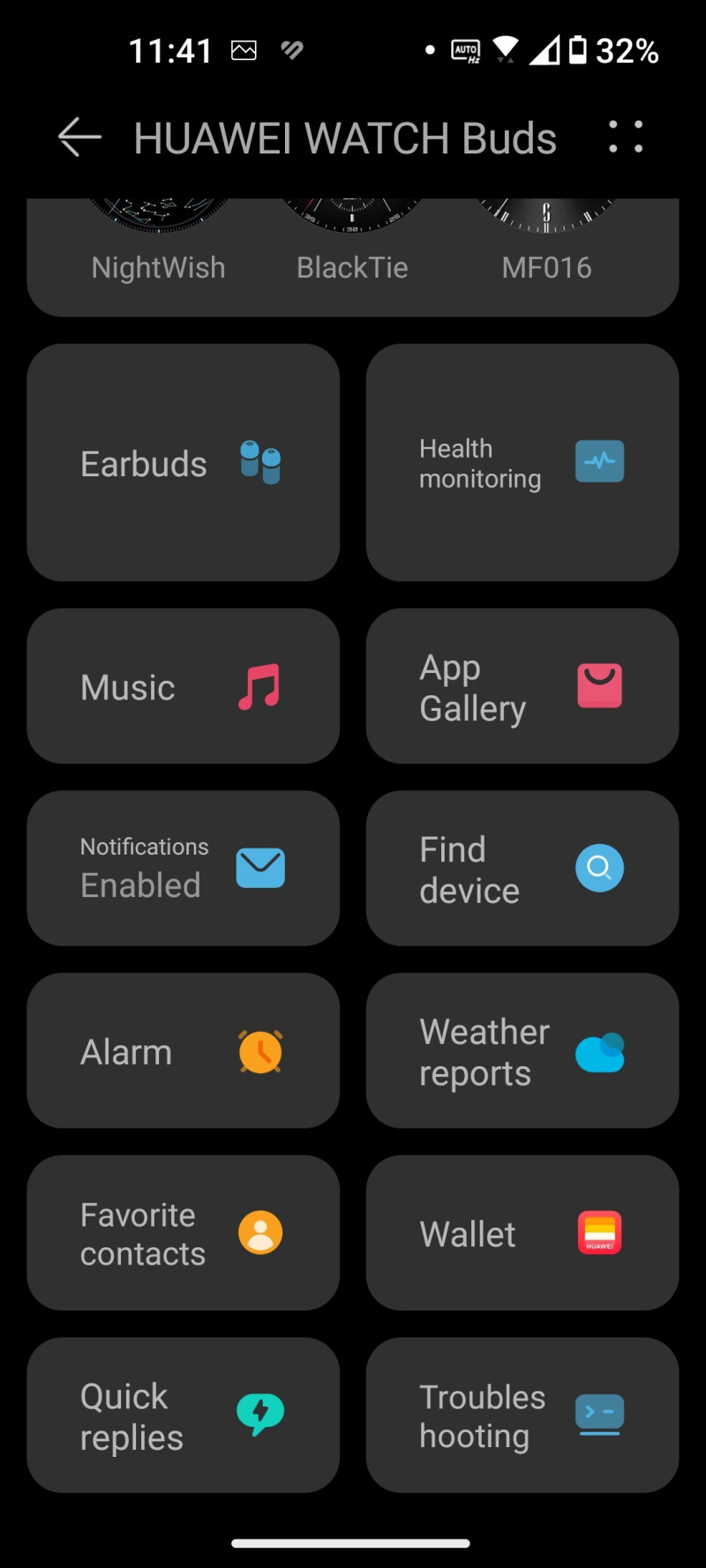The image size is (706, 1568).
Task: Open the Wallet card
Action: pyautogui.click(x=522, y=1233)
